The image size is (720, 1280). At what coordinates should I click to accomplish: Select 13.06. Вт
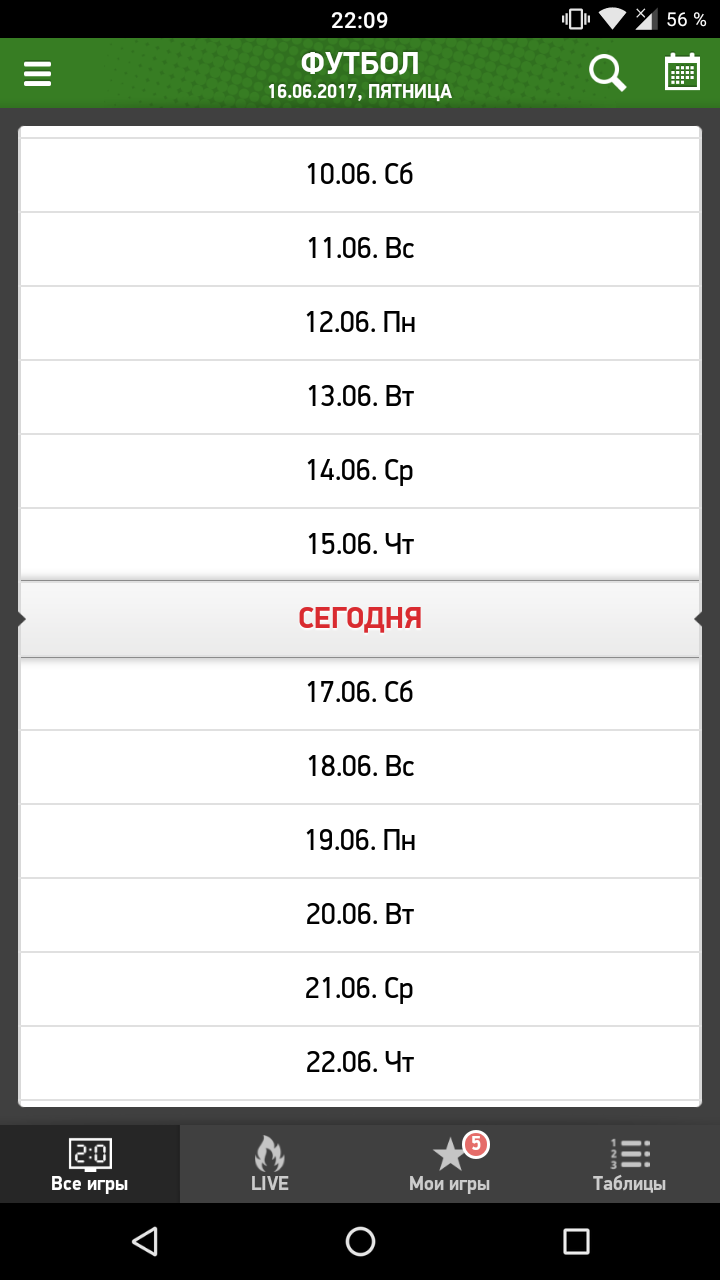tap(360, 397)
